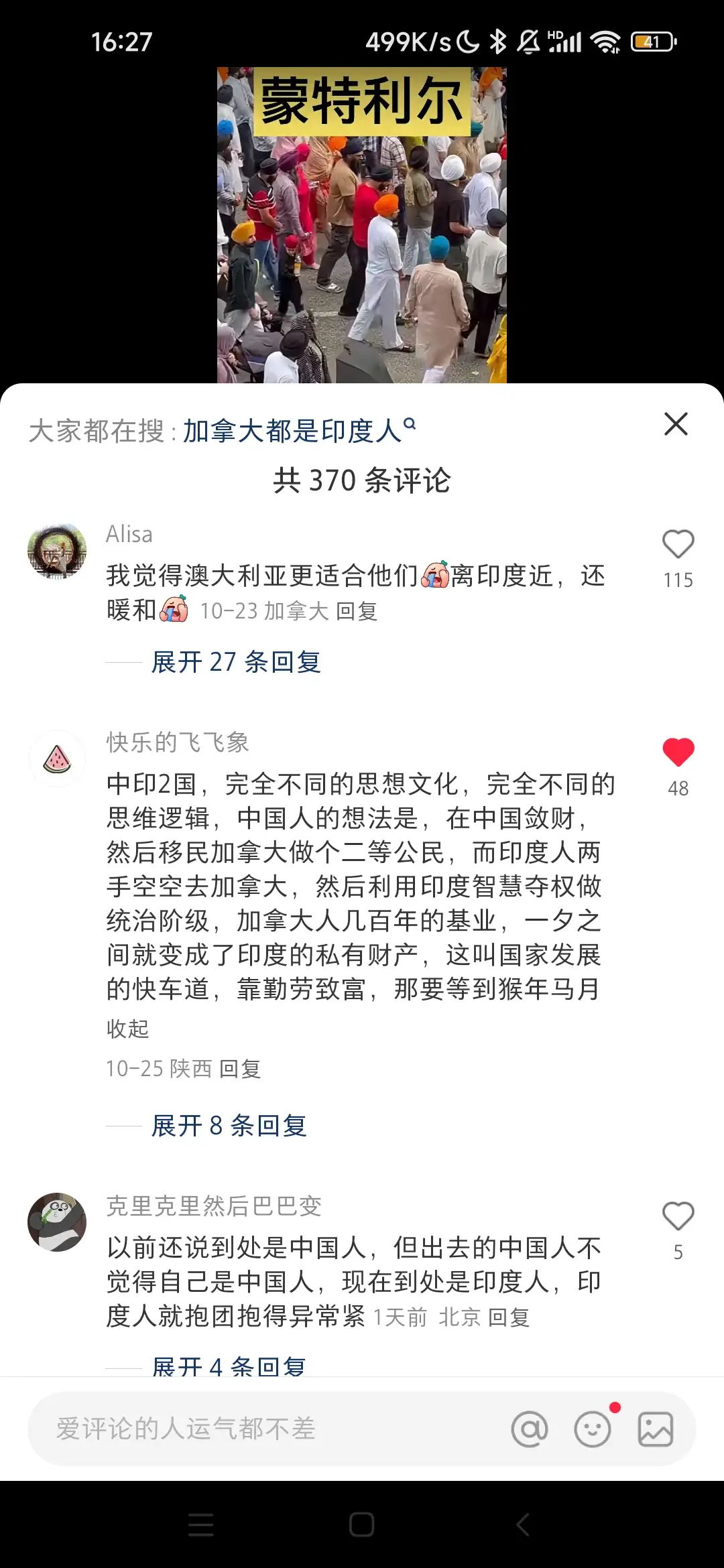Image resolution: width=724 pixels, height=1568 pixels.
Task: Like Alisa's comment
Action: [678, 545]
